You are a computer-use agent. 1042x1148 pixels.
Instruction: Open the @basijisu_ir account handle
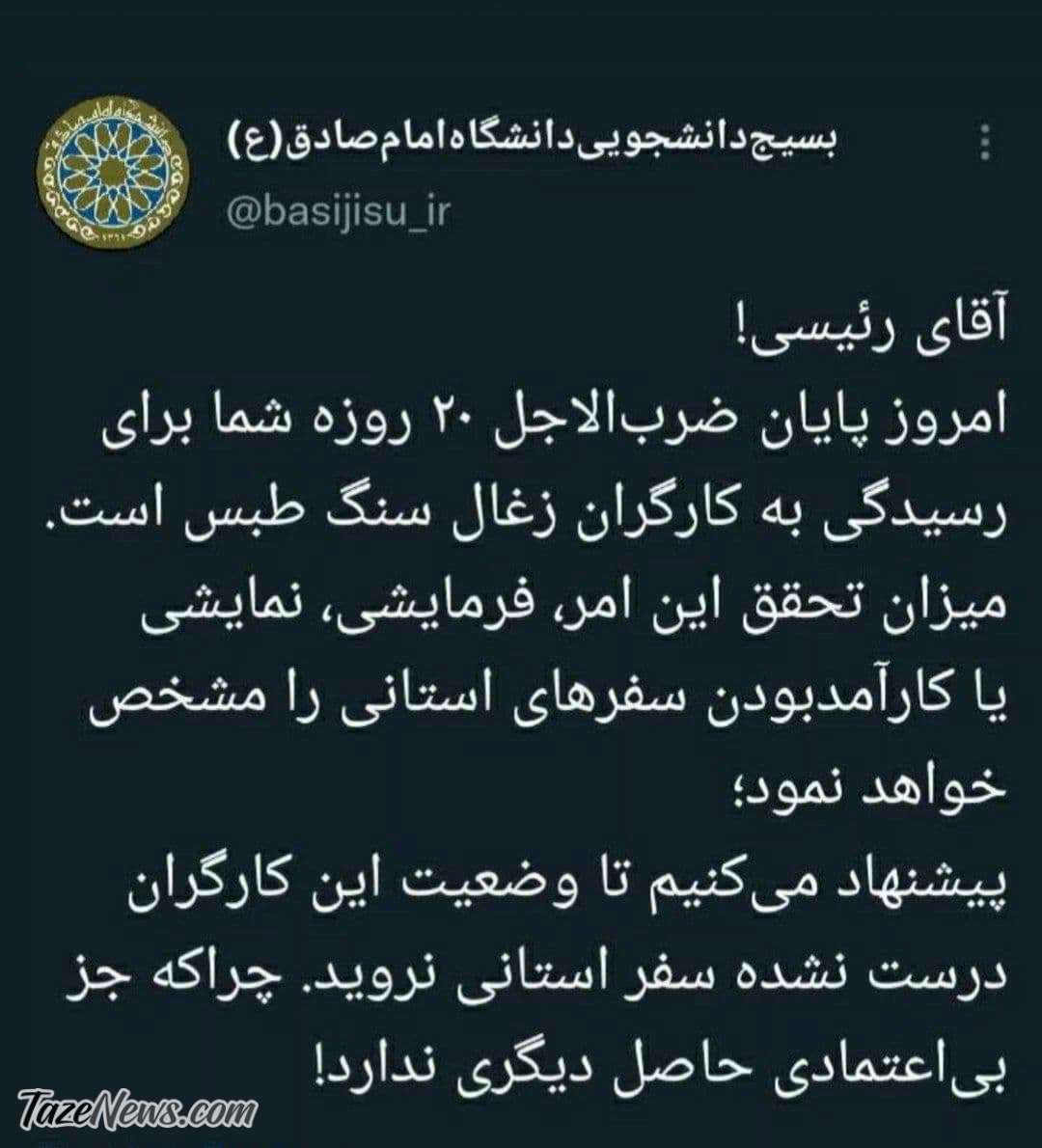(x=338, y=210)
